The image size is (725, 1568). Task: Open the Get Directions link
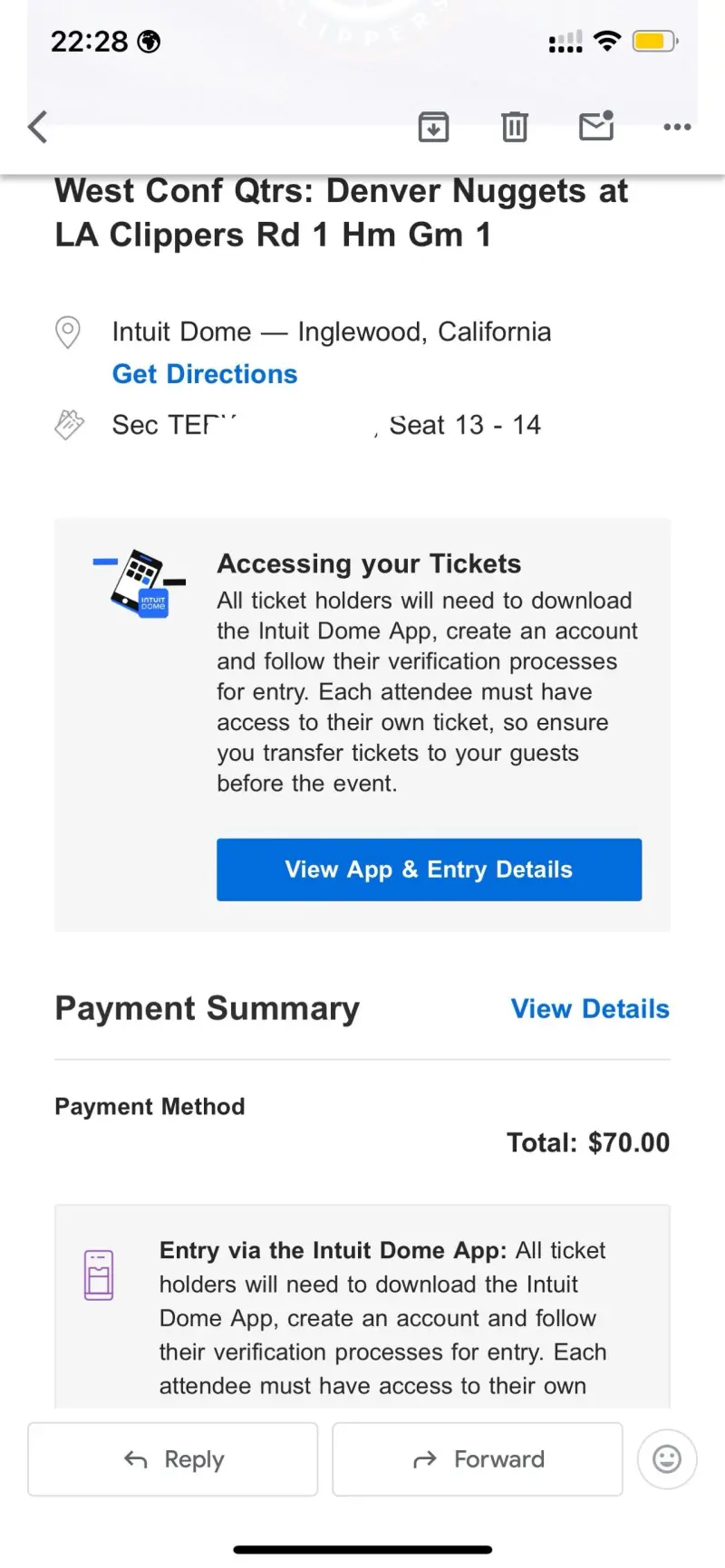pos(205,374)
